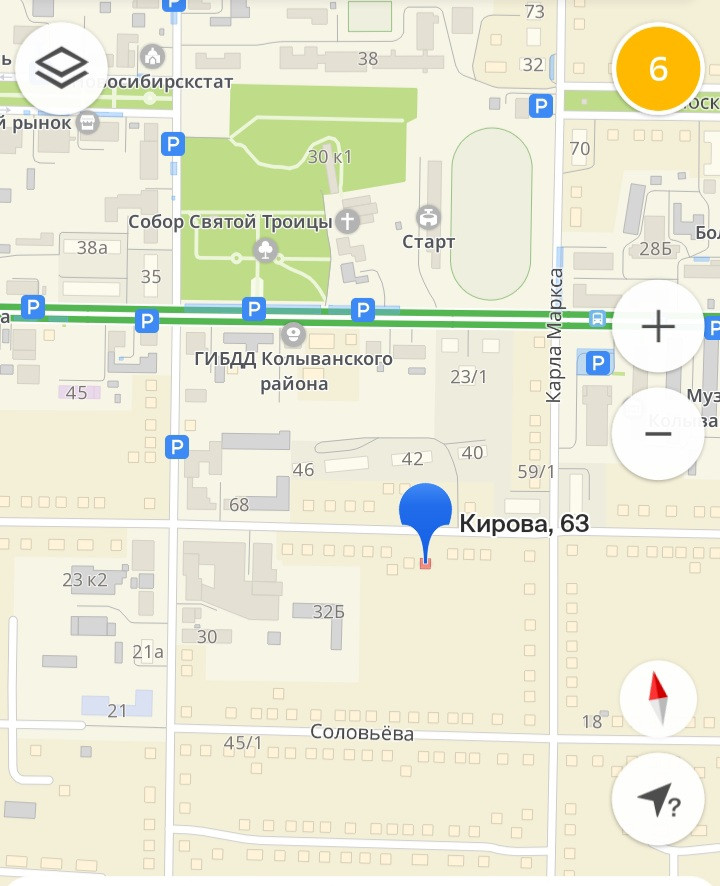This screenshot has height=886, width=720.
Task: Tap the yellow traffic level 6 button
Action: pyautogui.click(x=658, y=69)
